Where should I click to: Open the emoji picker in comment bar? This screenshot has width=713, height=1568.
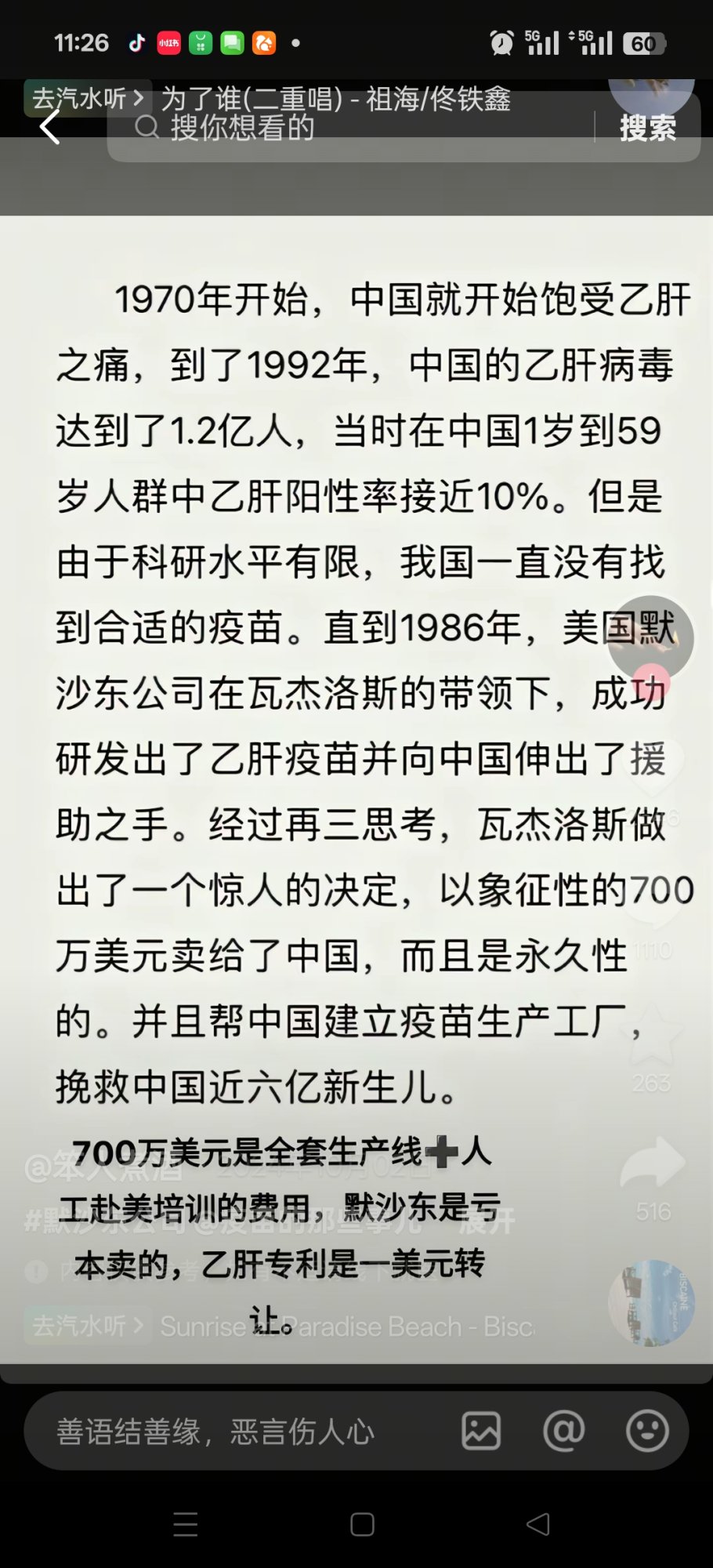coord(647,1431)
